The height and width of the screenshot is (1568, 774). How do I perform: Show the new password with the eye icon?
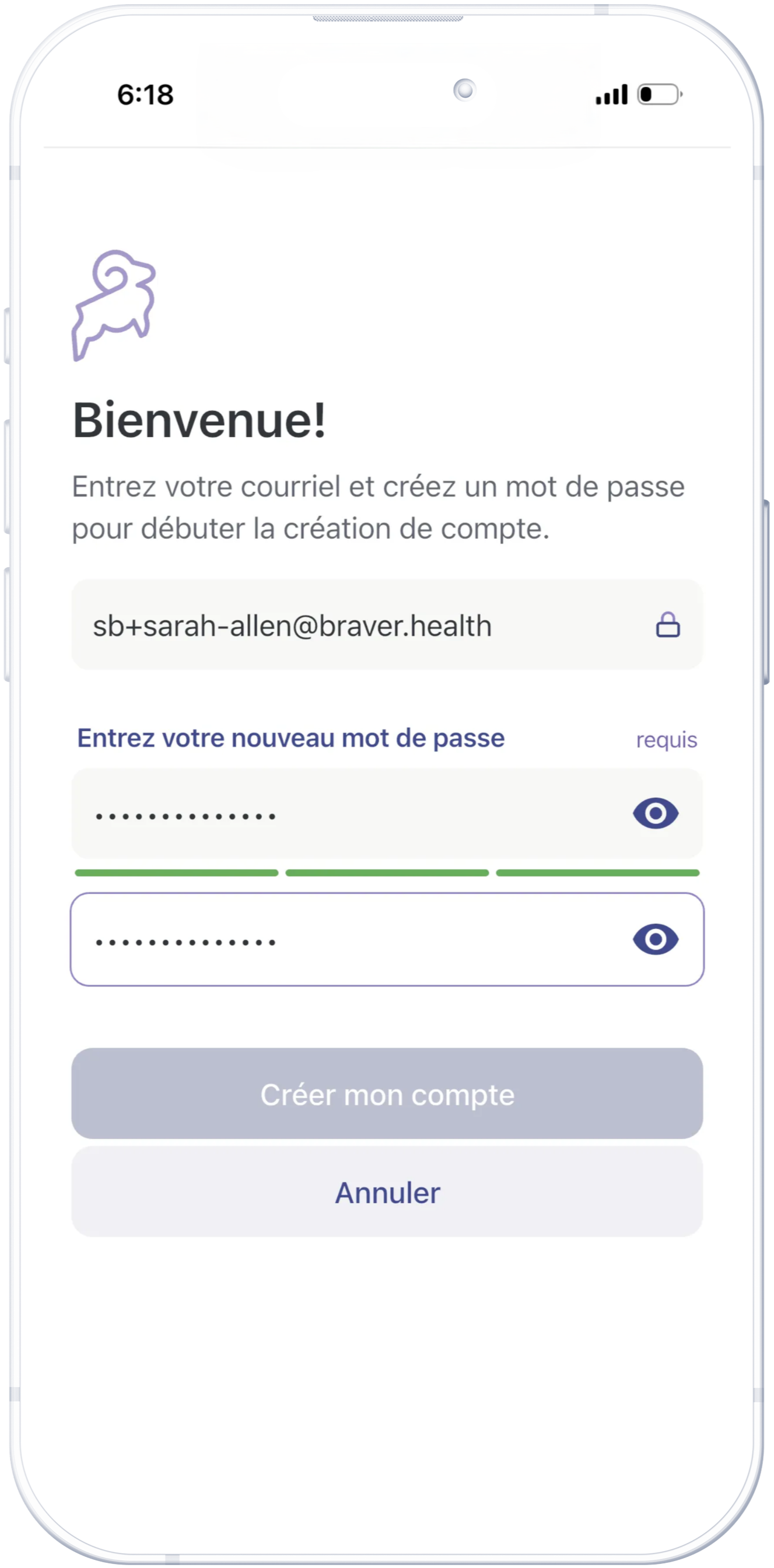pyautogui.click(x=656, y=813)
